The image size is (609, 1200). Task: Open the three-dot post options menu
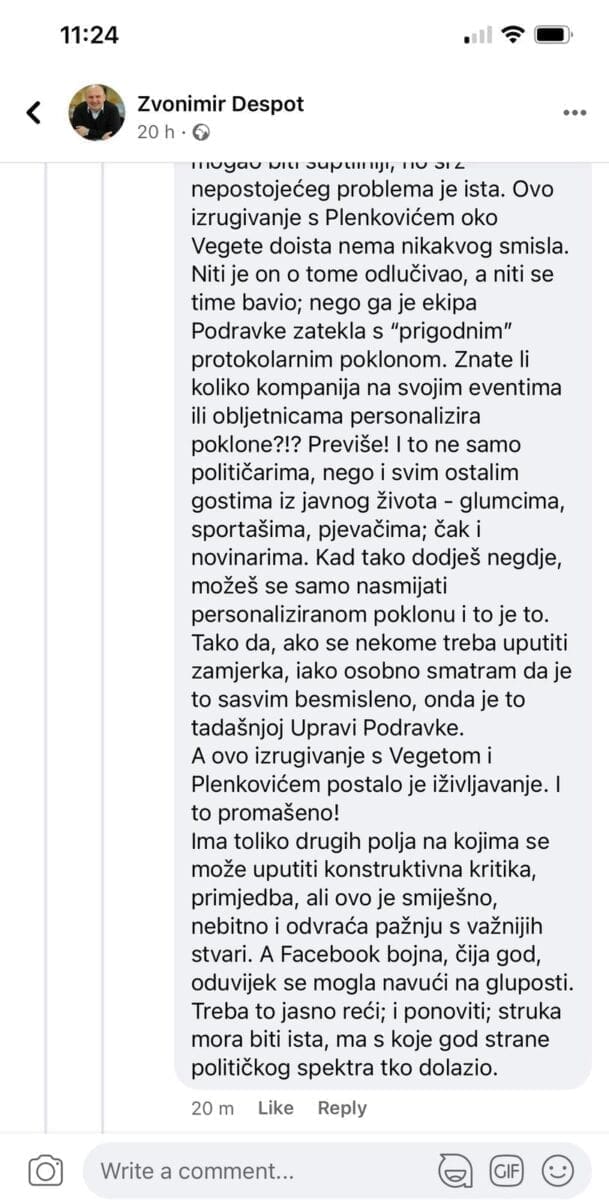click(x=574, y=113)
